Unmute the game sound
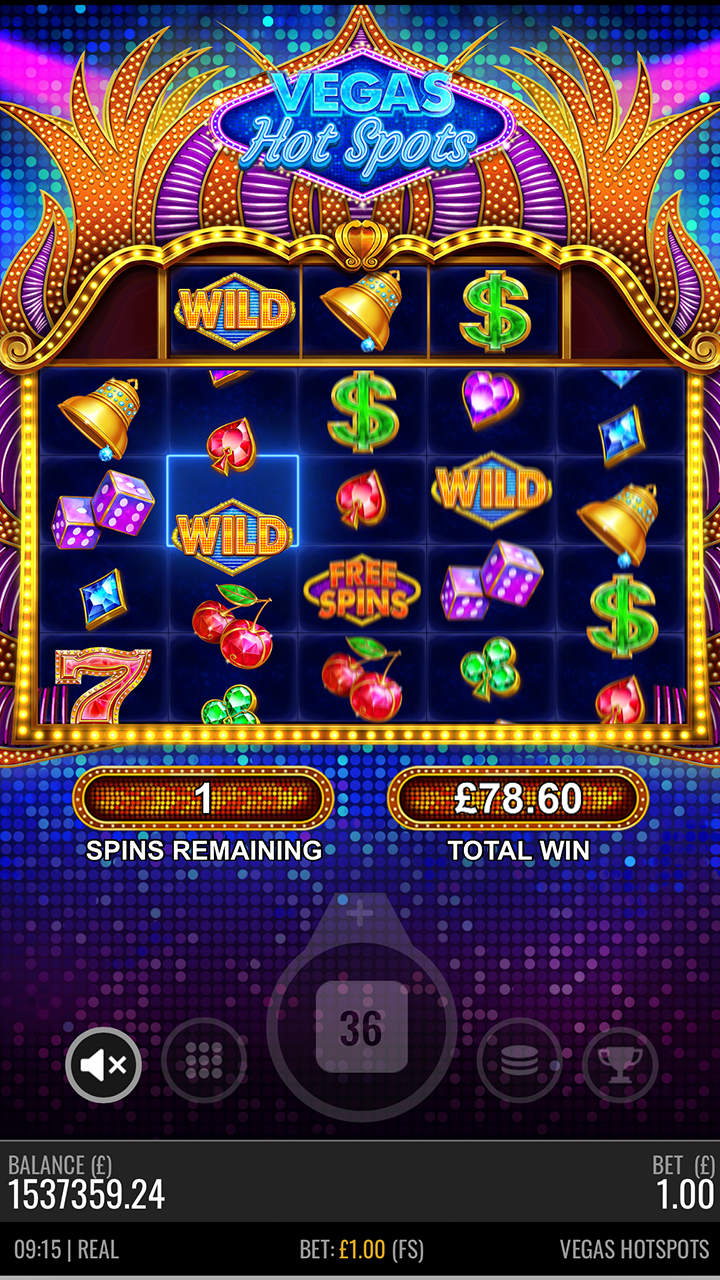 tap(103, 1065)
